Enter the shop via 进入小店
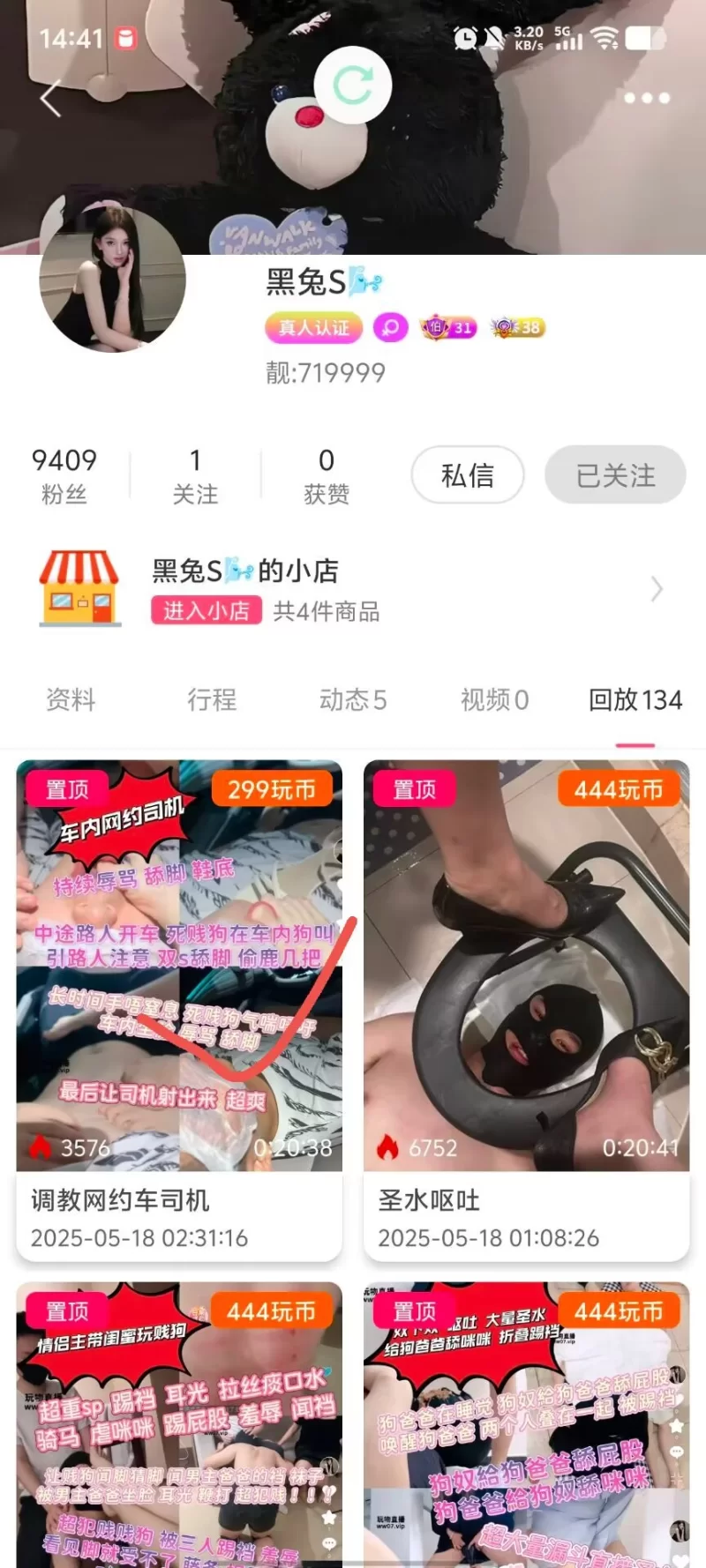Viewport: 706px width, 1568px height. pyautogui.click(x=207, y=610)
